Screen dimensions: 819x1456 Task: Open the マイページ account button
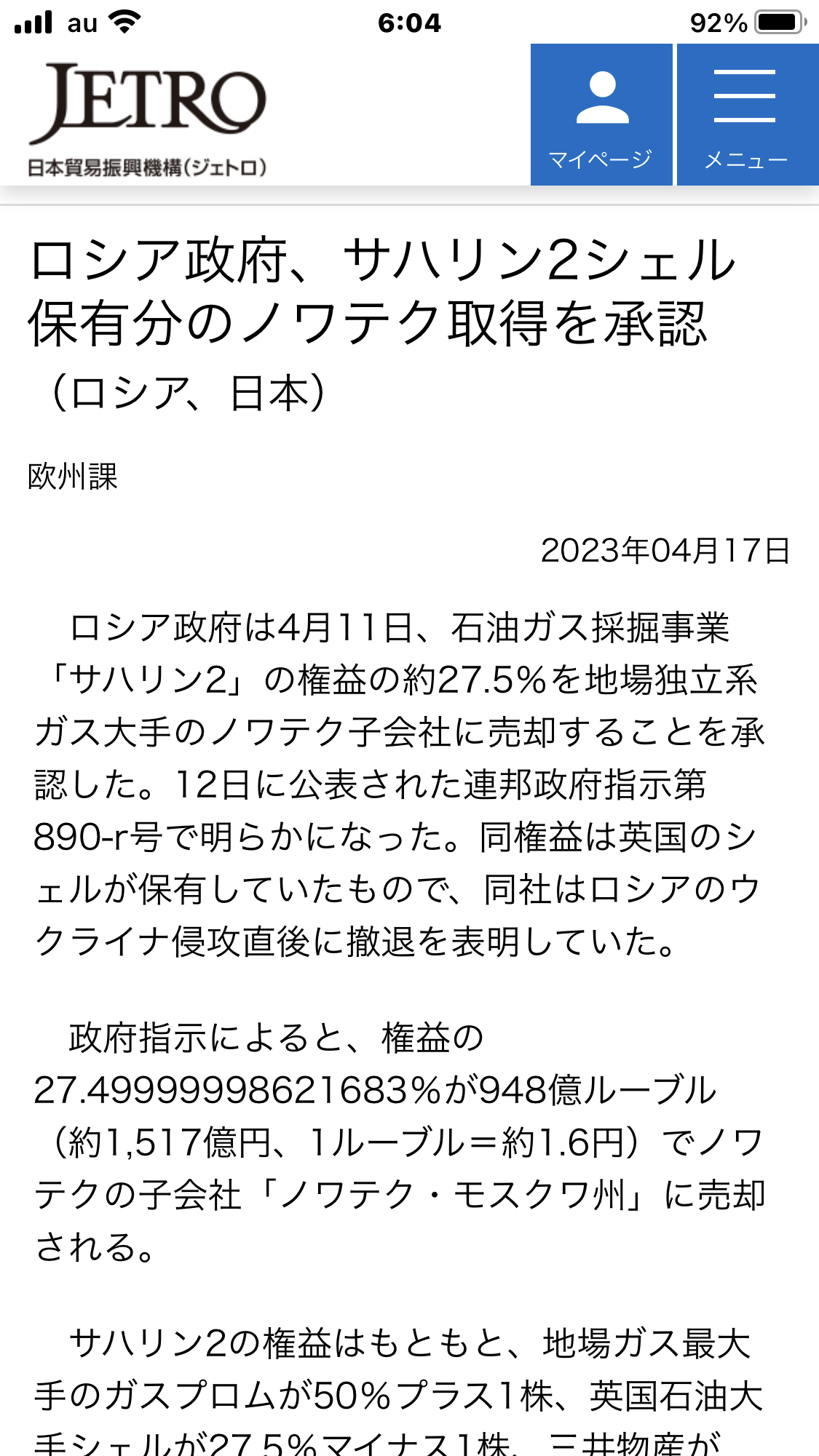601,115
